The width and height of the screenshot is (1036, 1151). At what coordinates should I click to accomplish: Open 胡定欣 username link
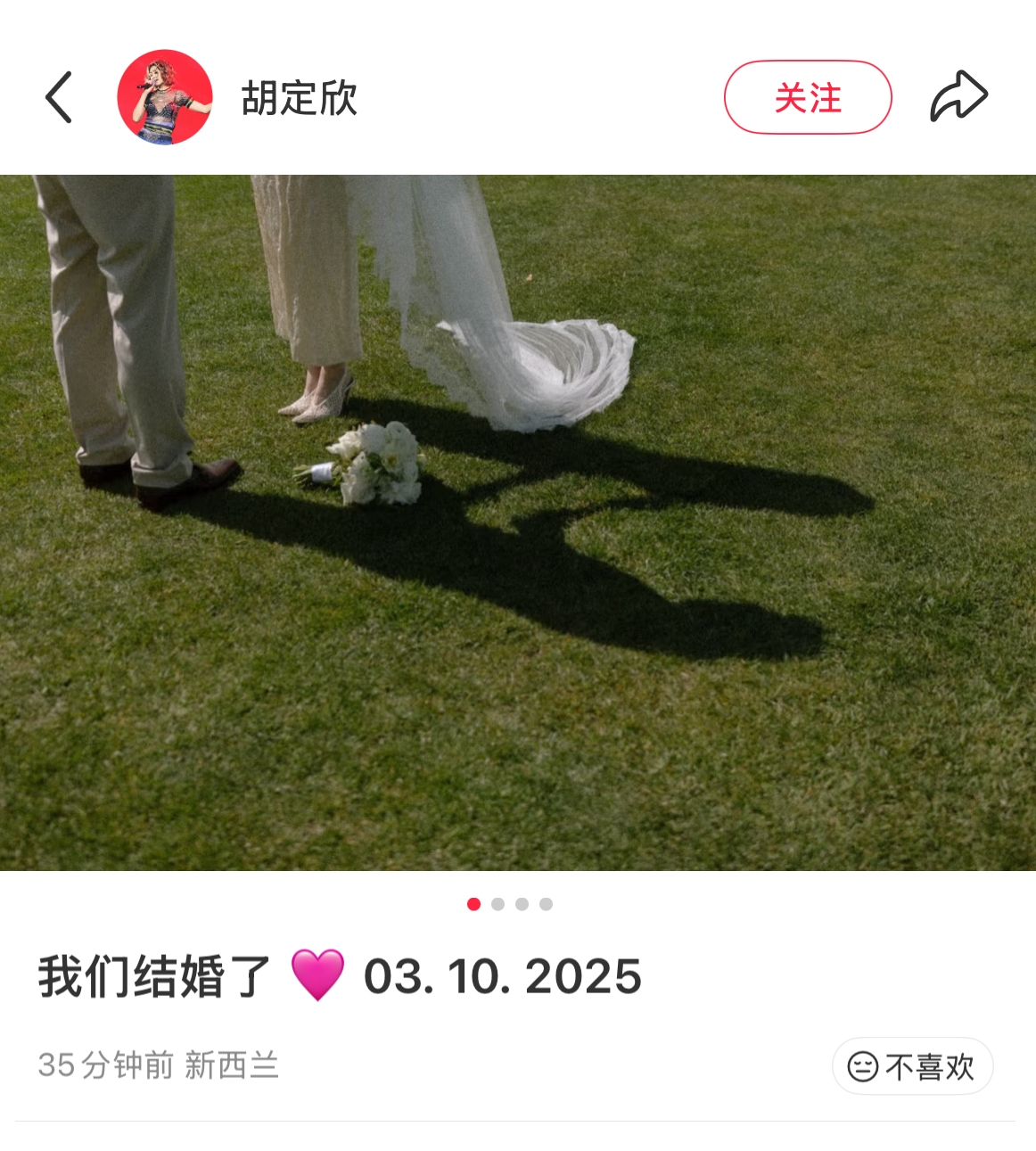300,98
